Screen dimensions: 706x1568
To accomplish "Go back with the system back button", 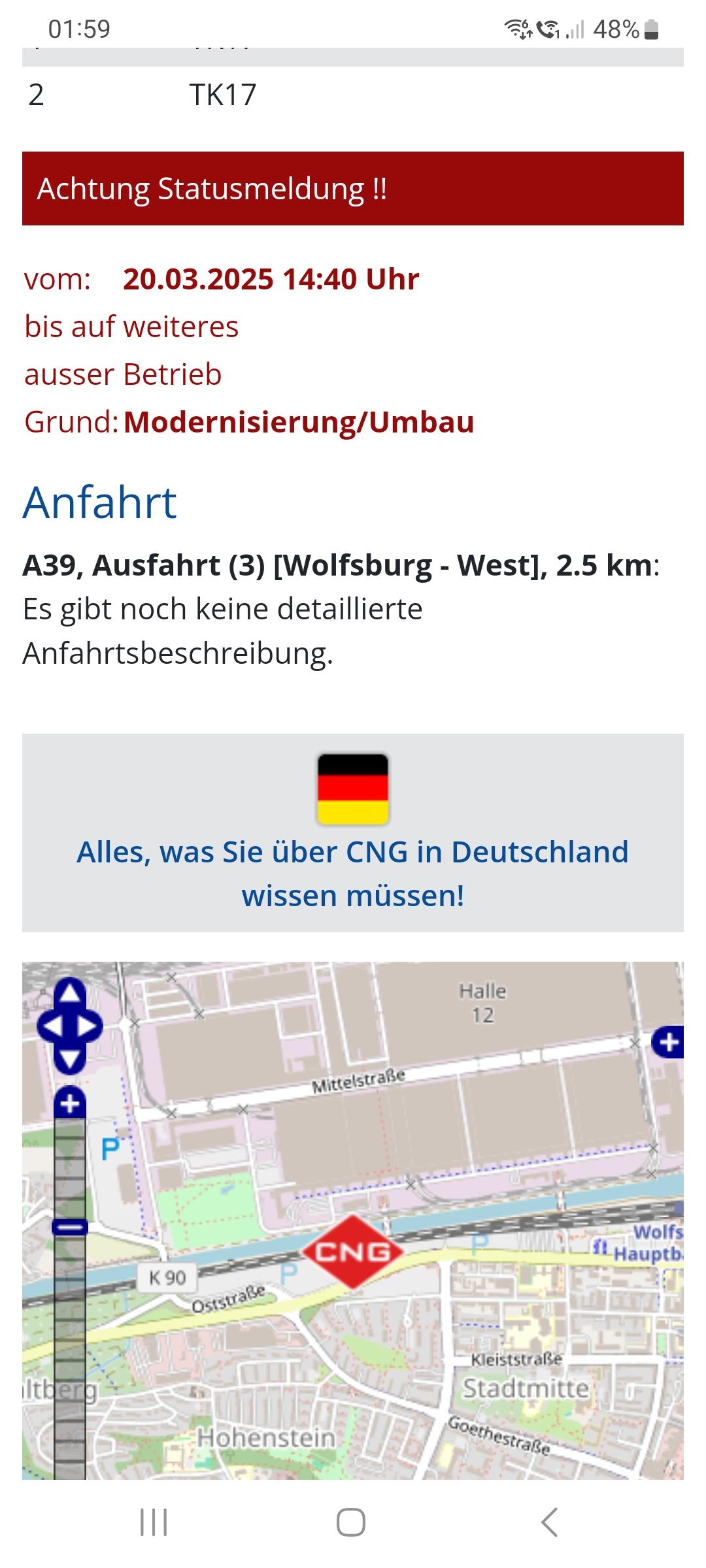I will 550,1522.
